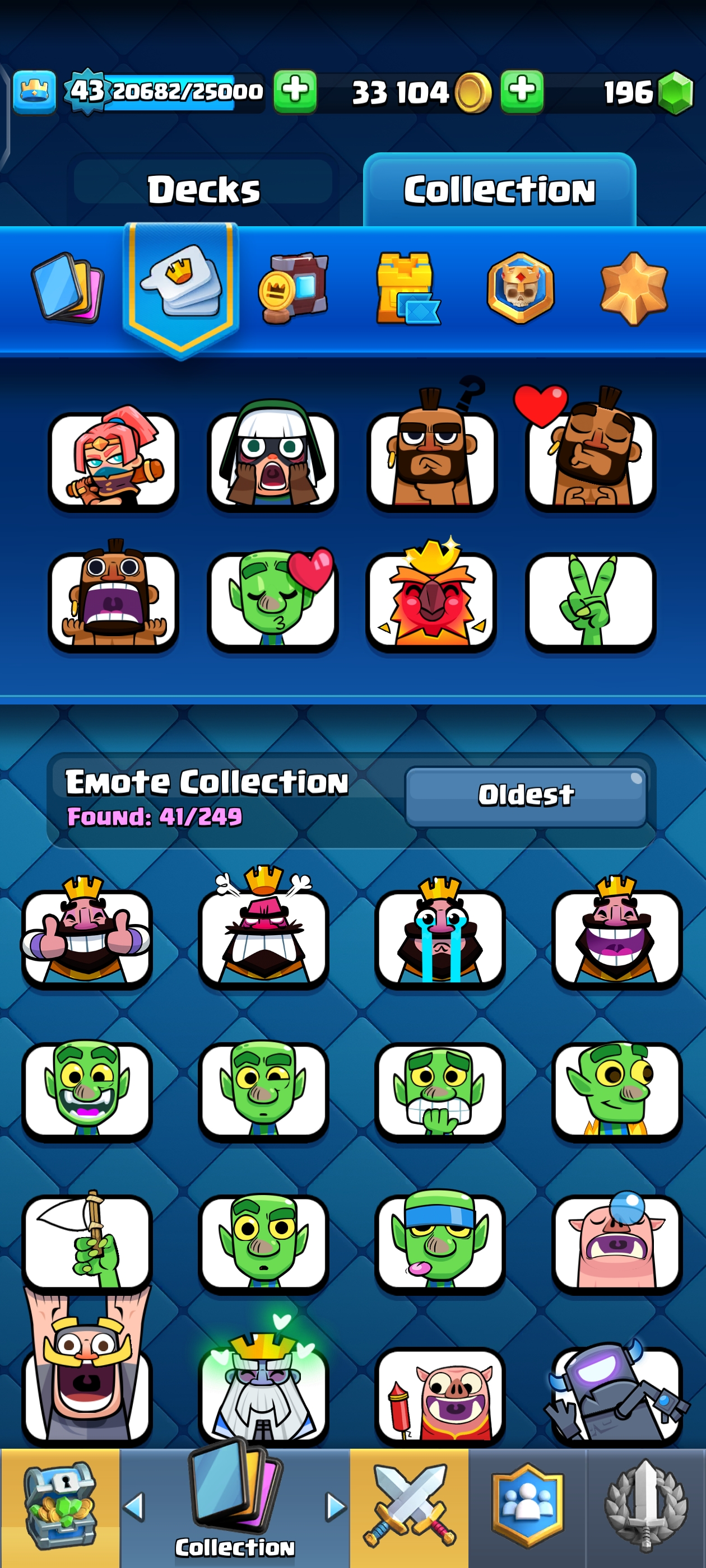Open the events sword laurel tab
The width and height of the screenshot is (706, 1568).
click(645, 1506)
